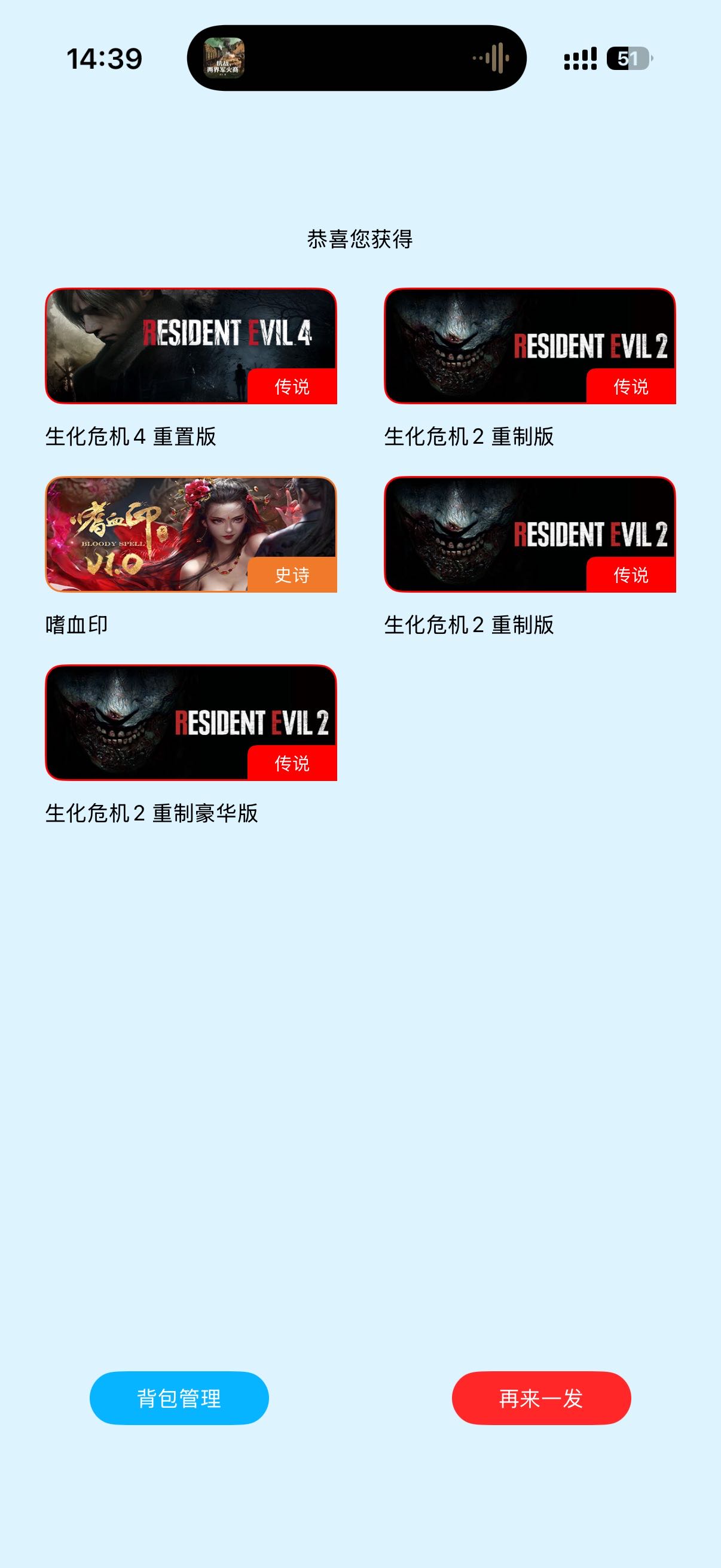Select the 生化危机2 重制豪华版 card
Image resolution: width=721 pixels, height=1568 pixels.
[x=191, y=722]
